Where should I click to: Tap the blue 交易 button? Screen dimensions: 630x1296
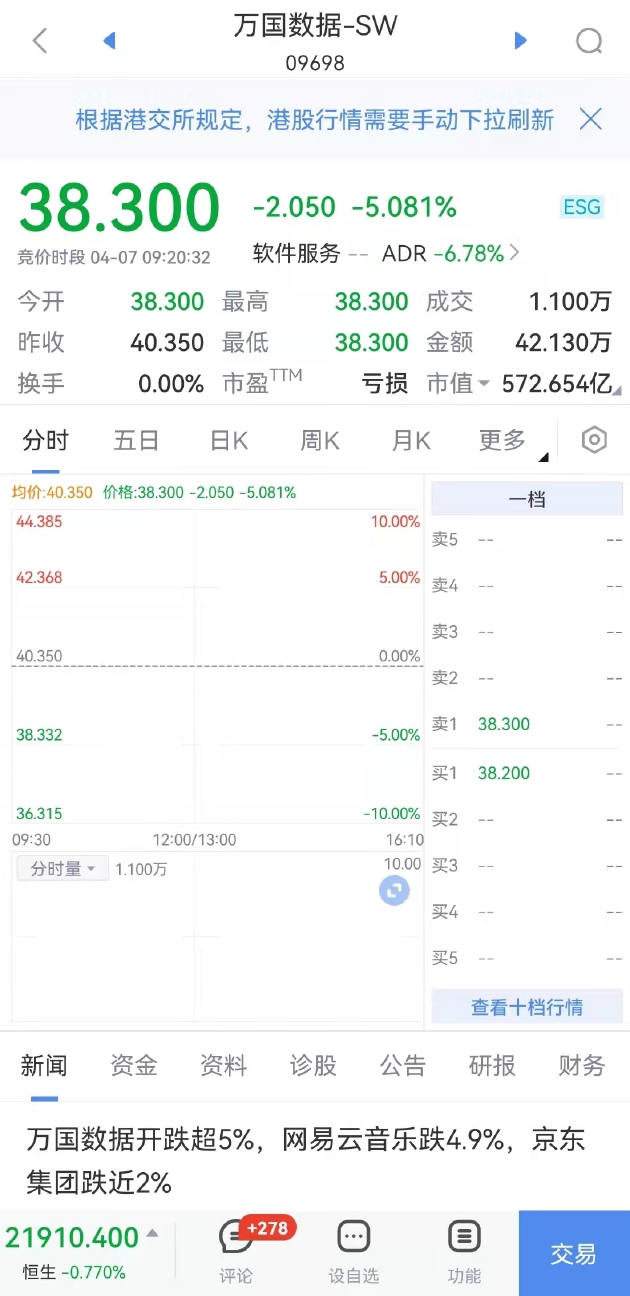point(574,1254)
